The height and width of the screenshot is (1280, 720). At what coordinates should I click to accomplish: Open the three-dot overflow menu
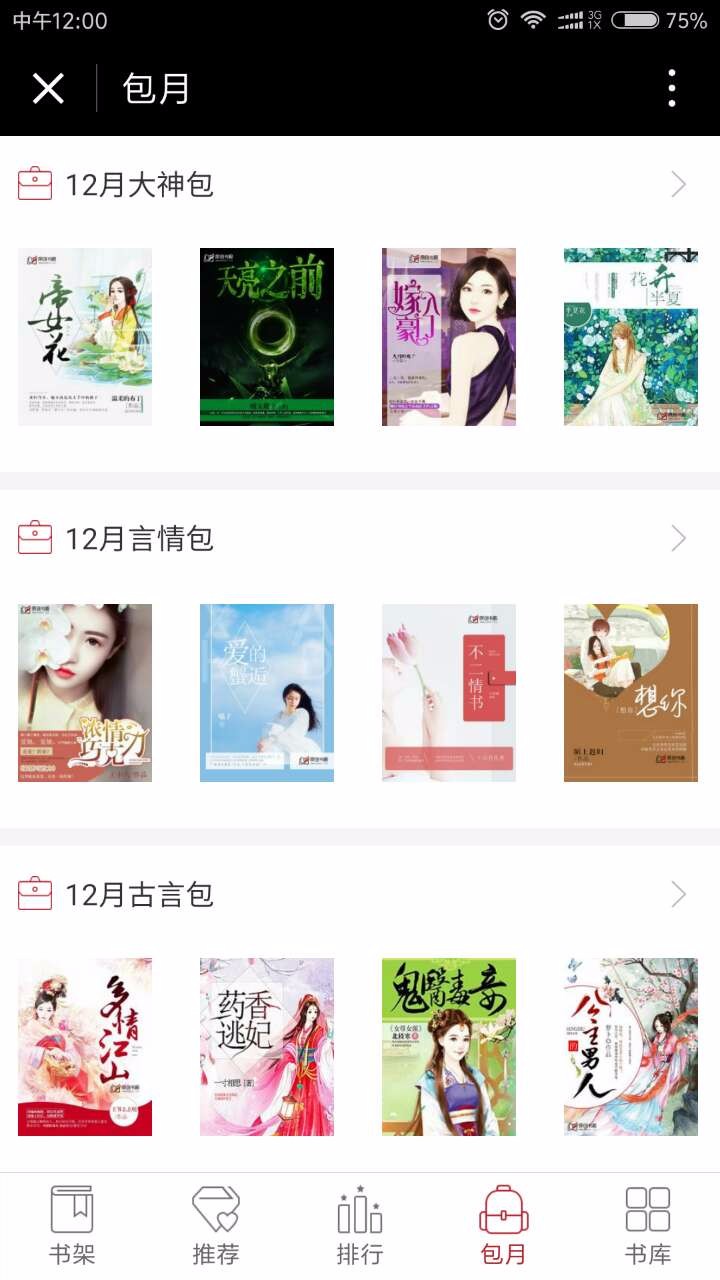click(672, 89)
